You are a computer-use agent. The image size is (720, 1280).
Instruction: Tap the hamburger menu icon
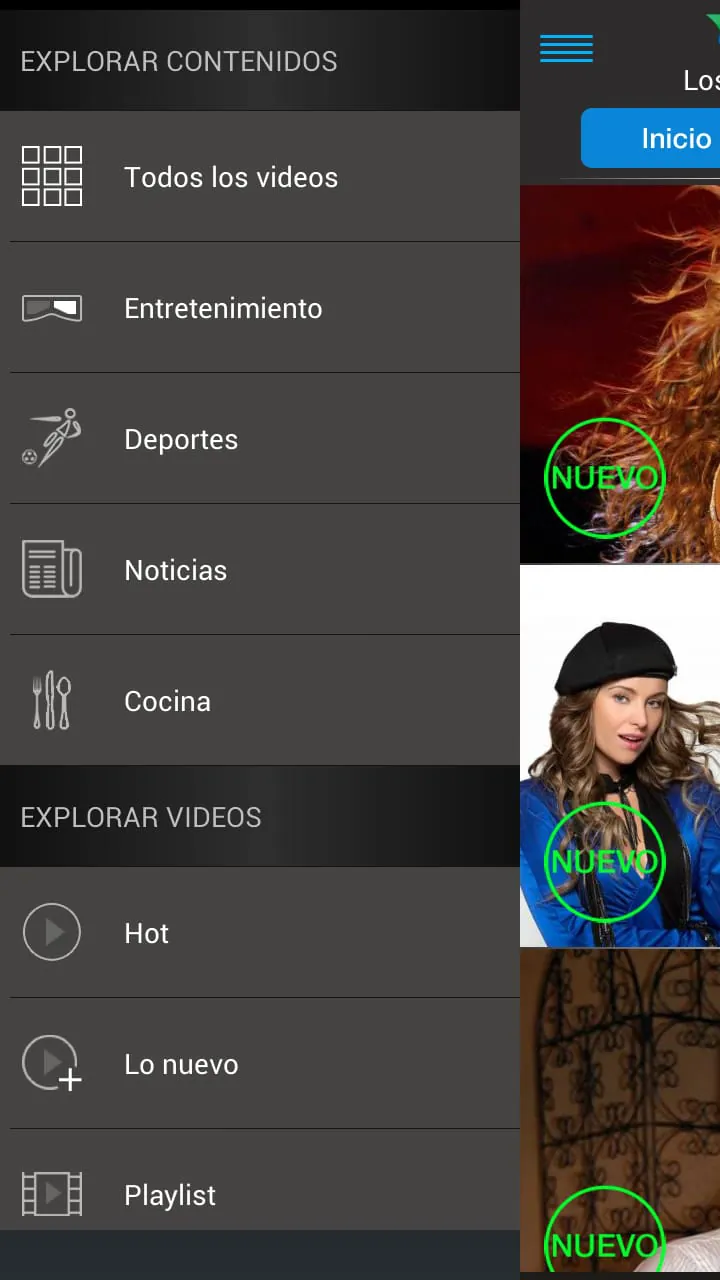pos(566,48)
